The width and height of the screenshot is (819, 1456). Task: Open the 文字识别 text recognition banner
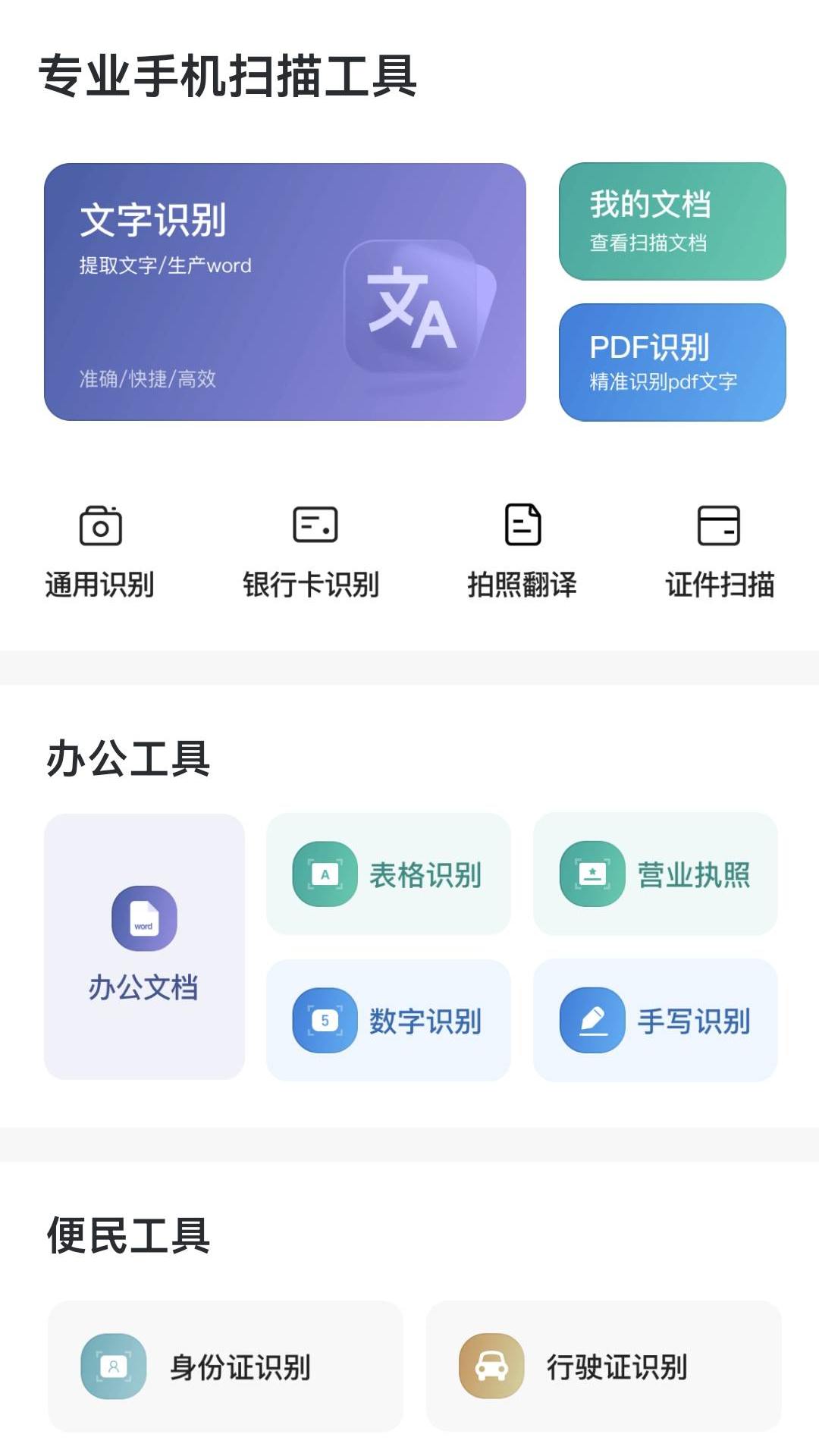coord(287,290)
